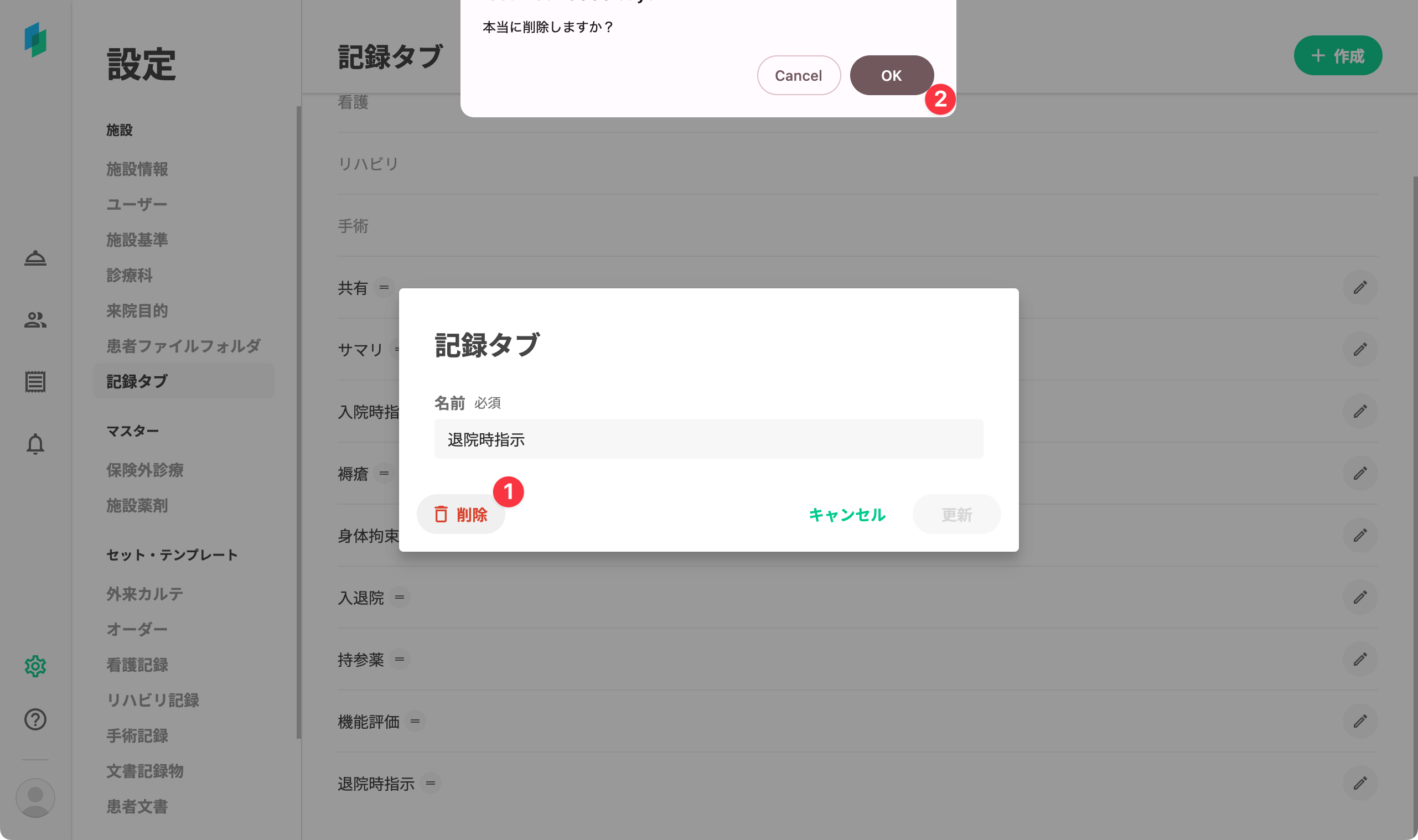Create a new tab with 作成
This screenshot has height=840, width=1418.
point(1337,55)
